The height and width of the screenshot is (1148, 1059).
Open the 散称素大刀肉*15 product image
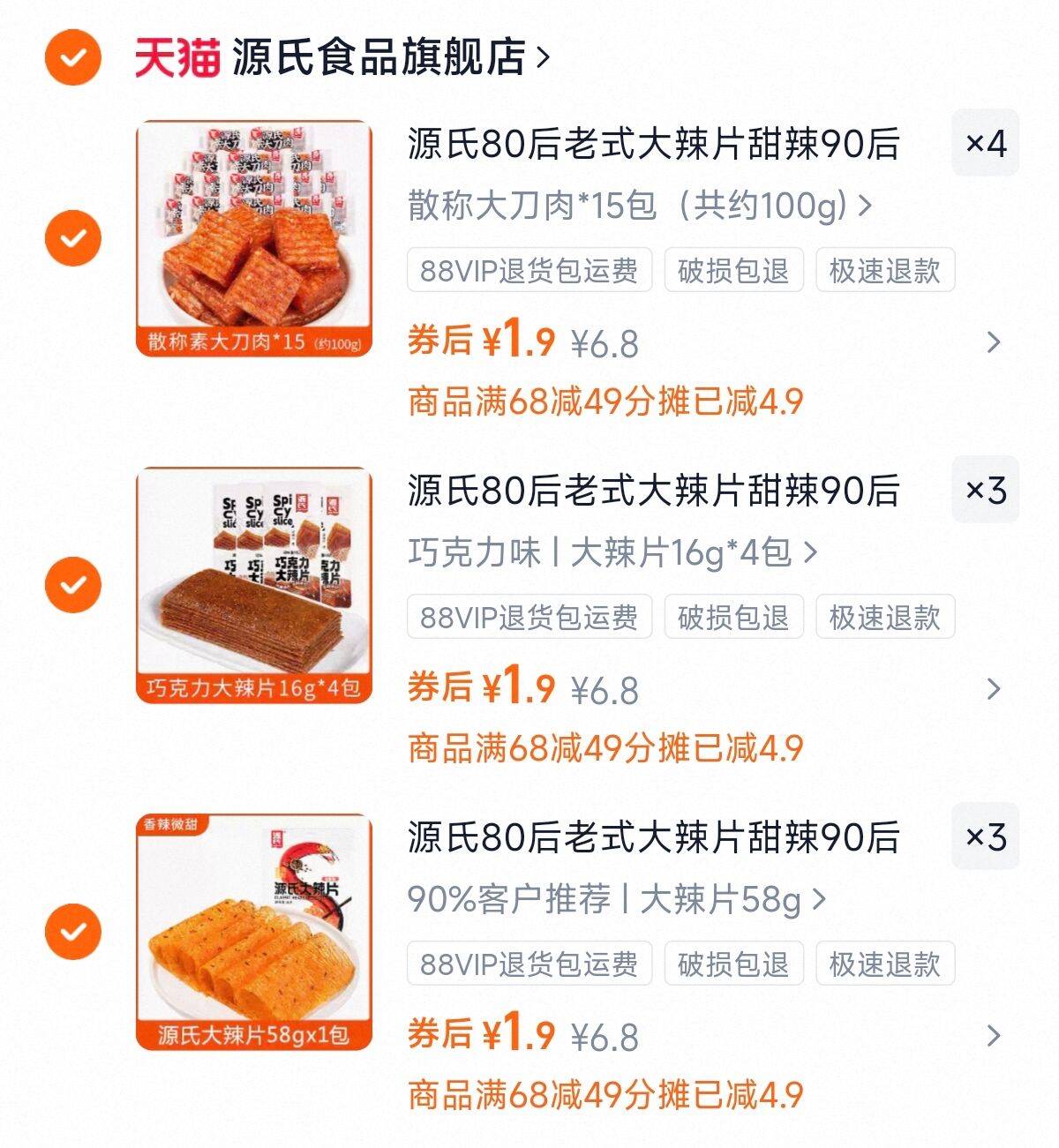point(254,238)
